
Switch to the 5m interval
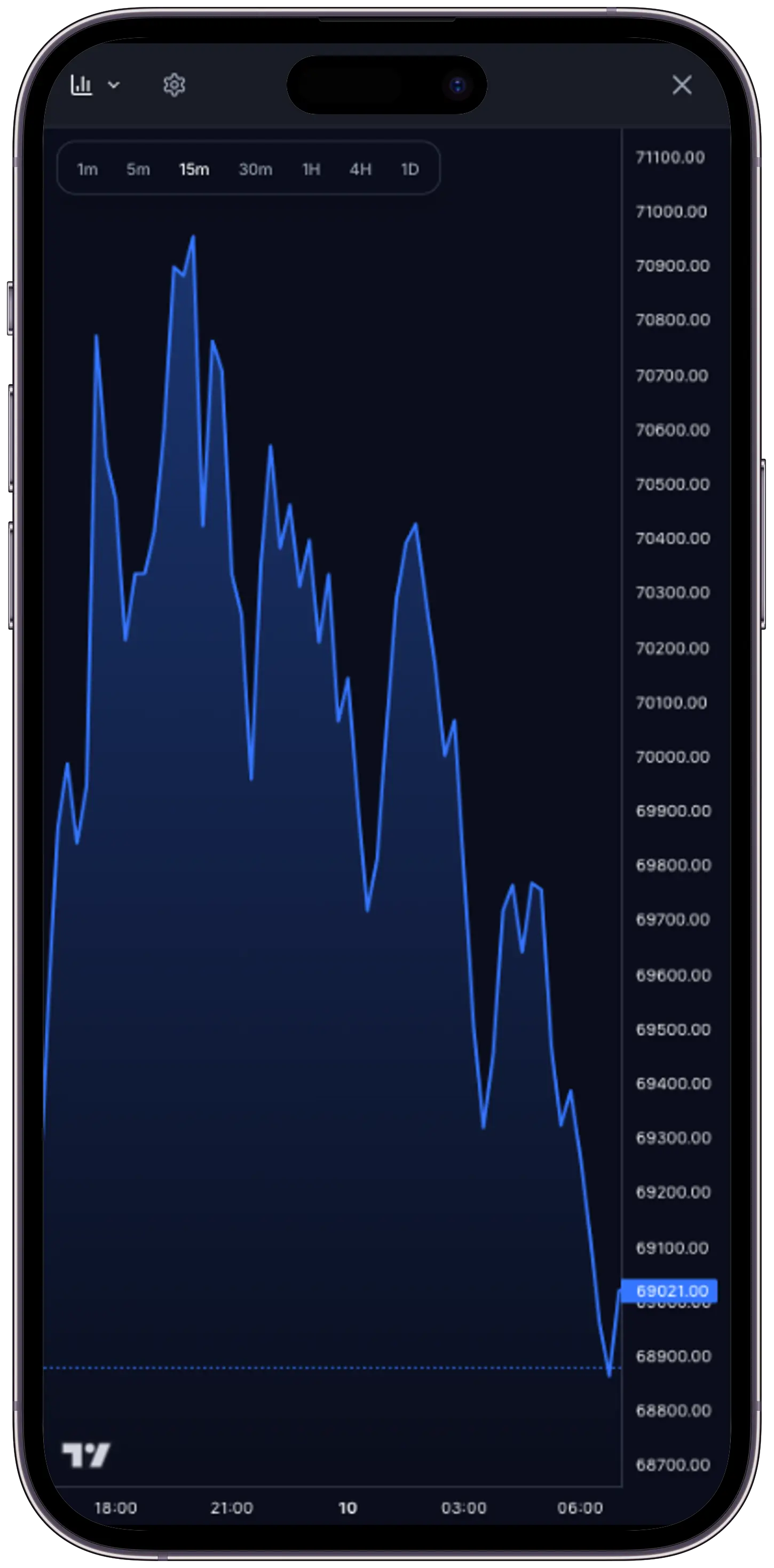[x=139, y=170]
